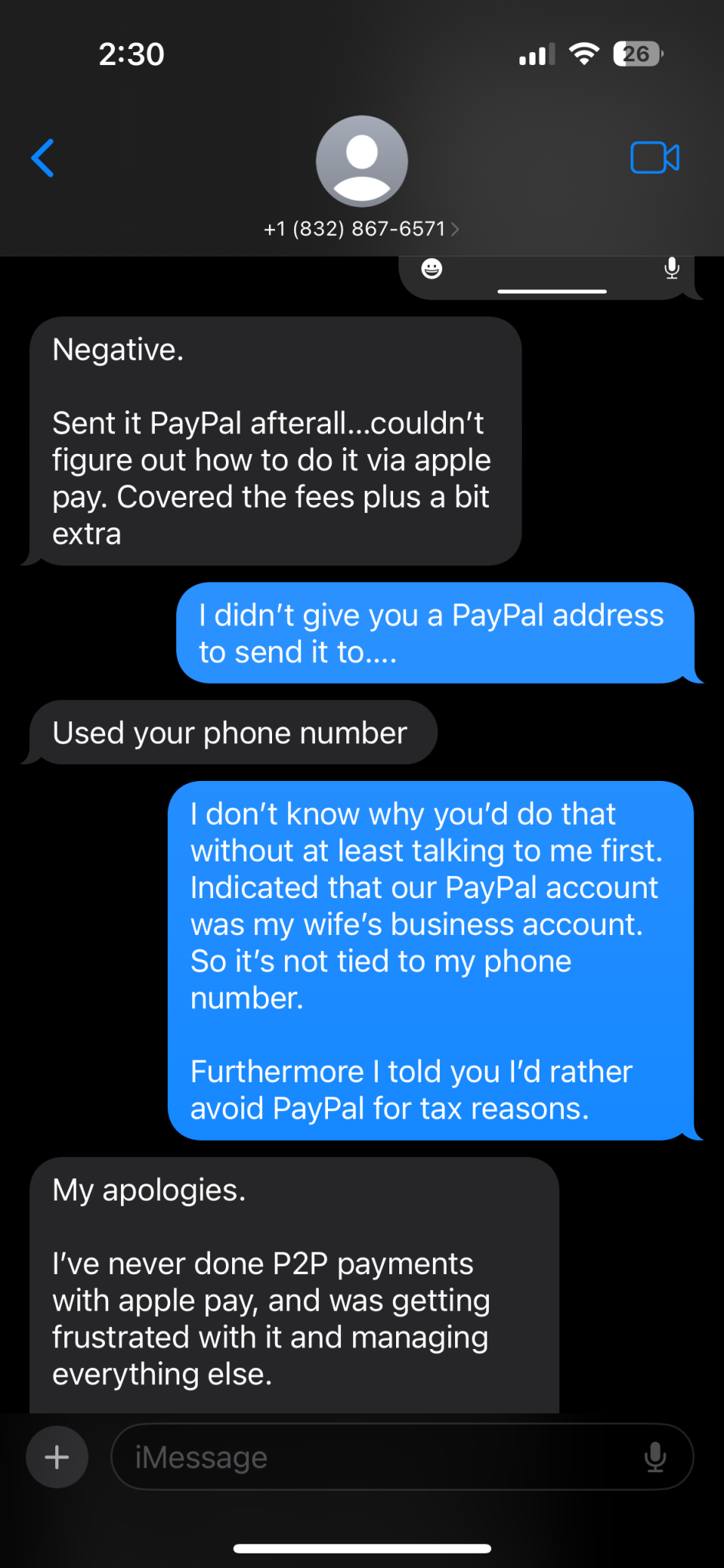Screen dimensions: 724x1568
Task: Open the plus apps menu
Action: coord(57,1457)
